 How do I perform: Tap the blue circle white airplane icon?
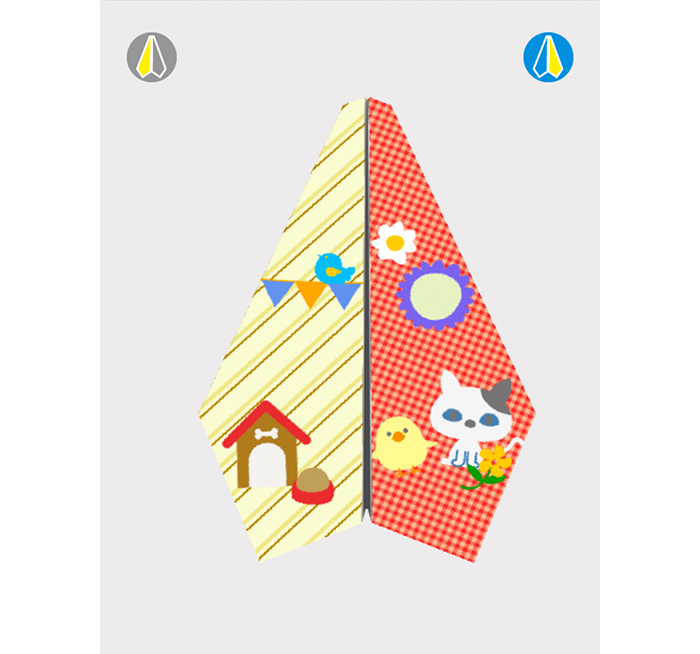click(548, 57)
